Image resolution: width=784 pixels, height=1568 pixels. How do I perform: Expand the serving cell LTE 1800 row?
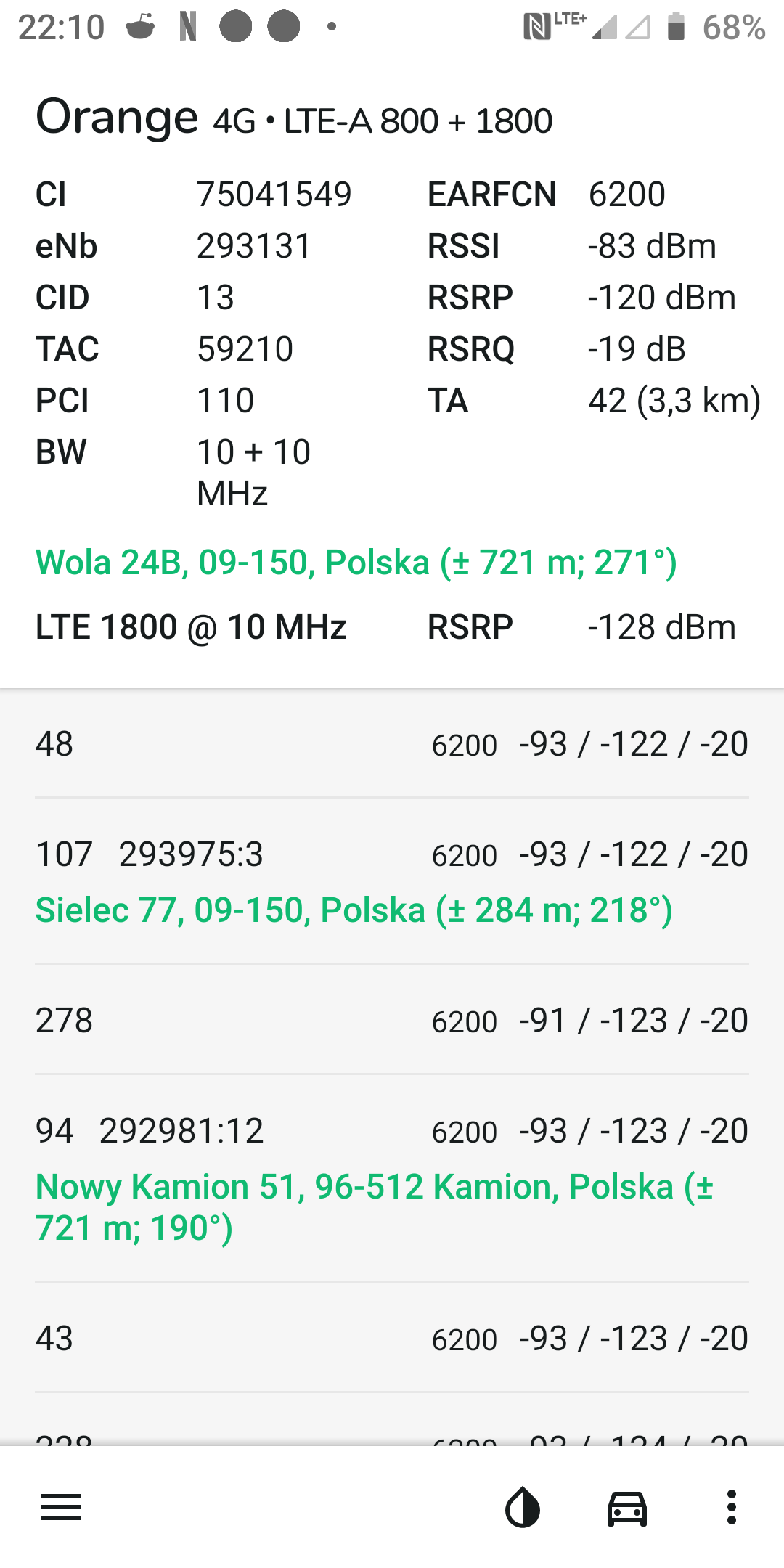coord(392,626)
